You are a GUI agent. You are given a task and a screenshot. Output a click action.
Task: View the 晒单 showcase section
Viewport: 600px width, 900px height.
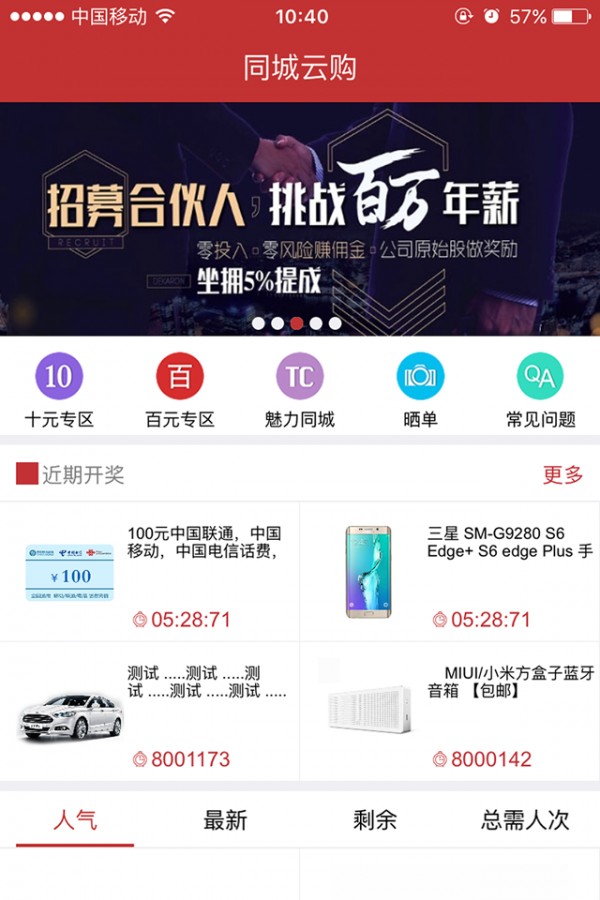pos(420,391)
